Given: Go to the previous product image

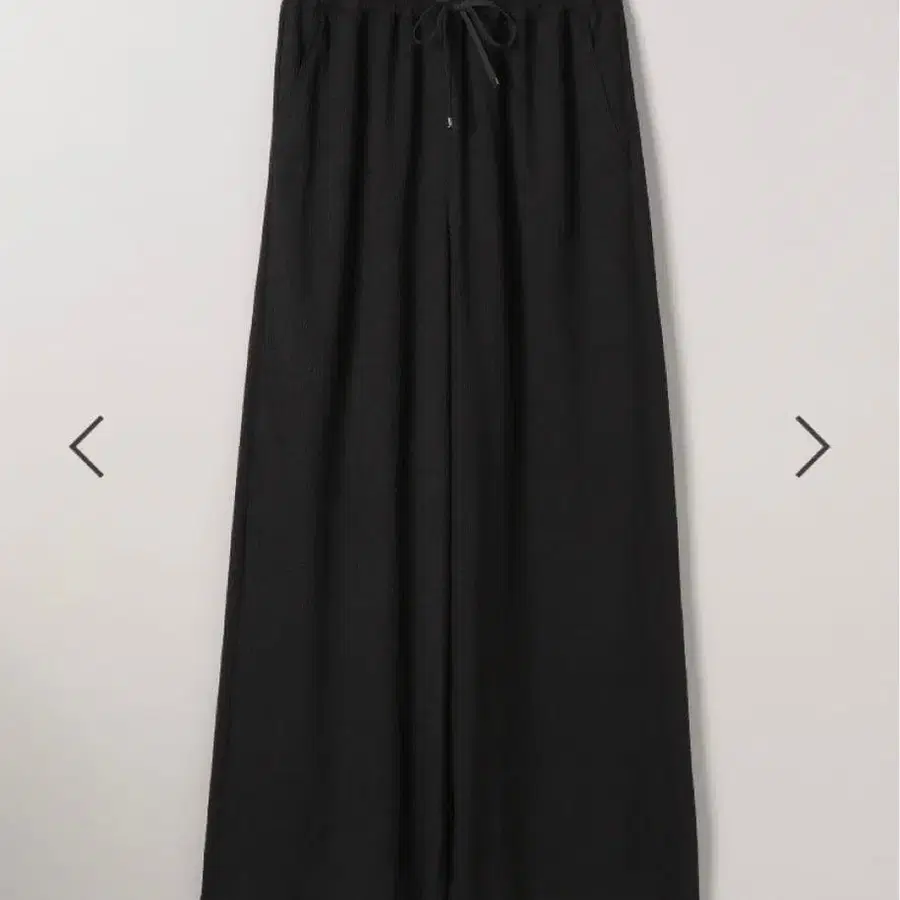Looking at the screenshot, I should coord(87,446).
